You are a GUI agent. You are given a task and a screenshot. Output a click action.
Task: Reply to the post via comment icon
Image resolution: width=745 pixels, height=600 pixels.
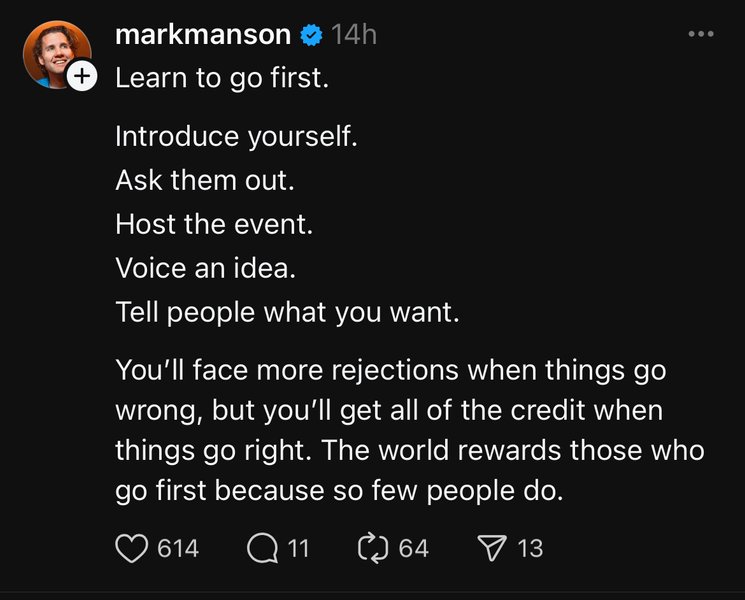(261, 548)
